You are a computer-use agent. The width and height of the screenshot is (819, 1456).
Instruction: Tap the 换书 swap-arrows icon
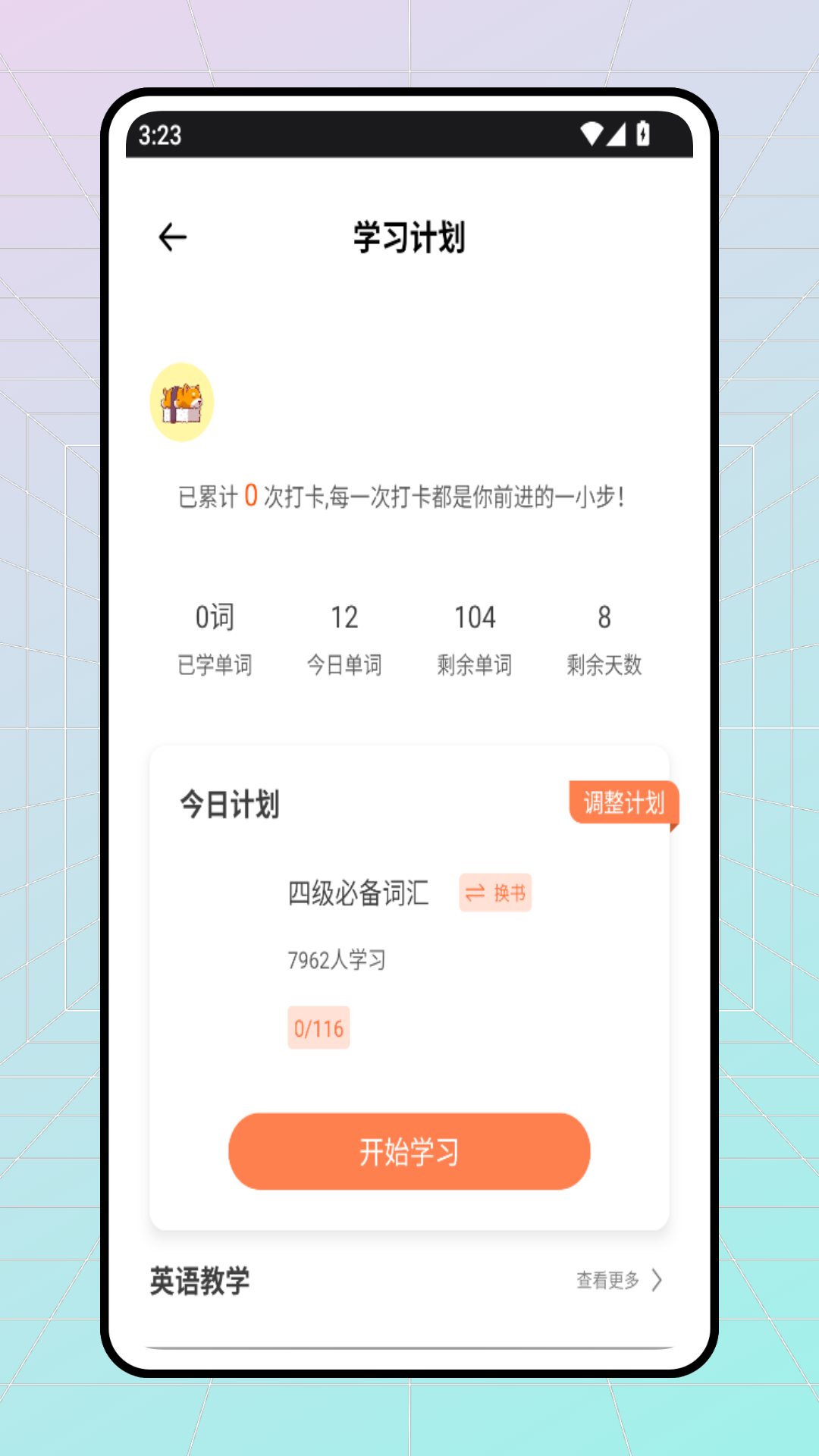475,893
